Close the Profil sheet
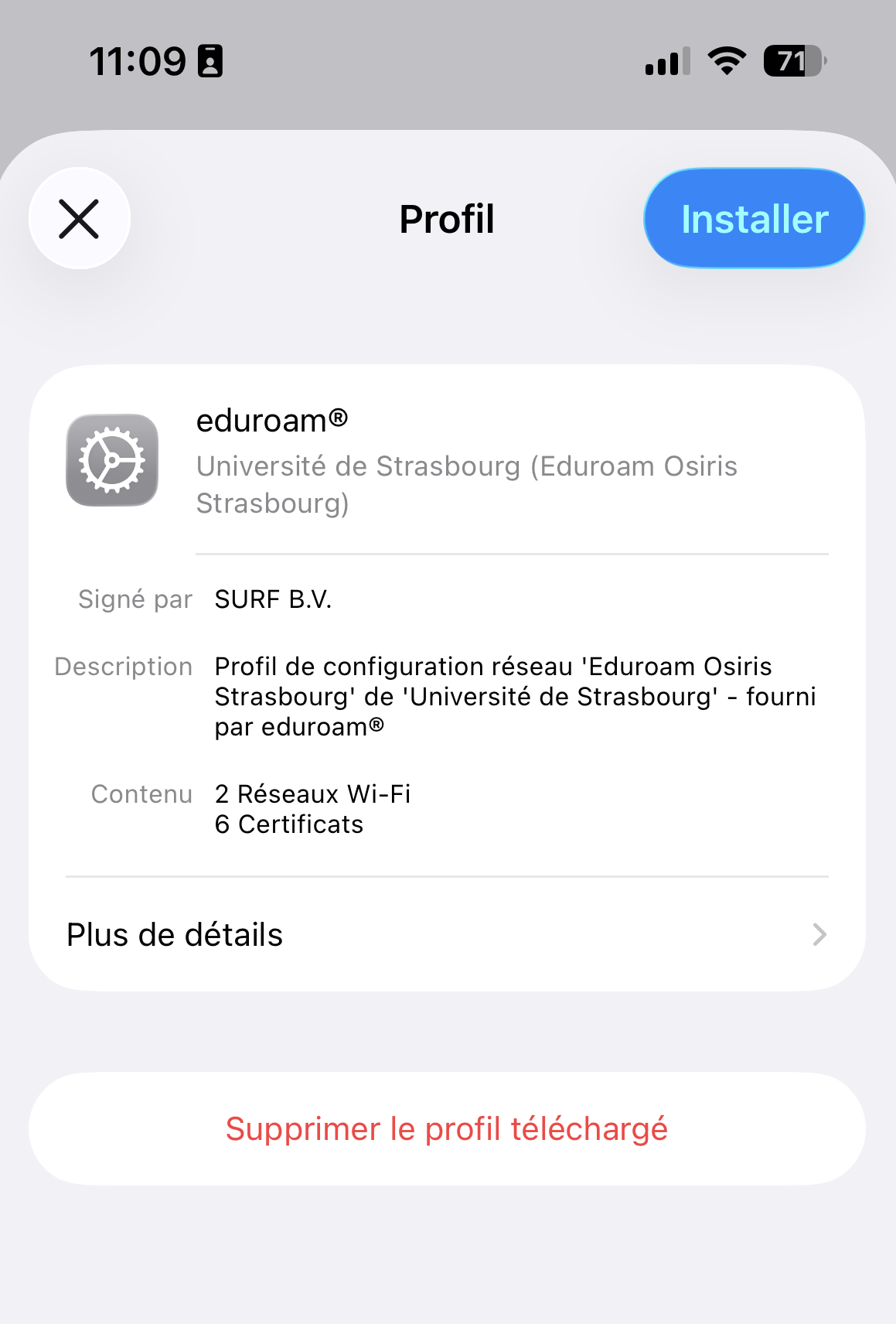 [x=80, y=219]
